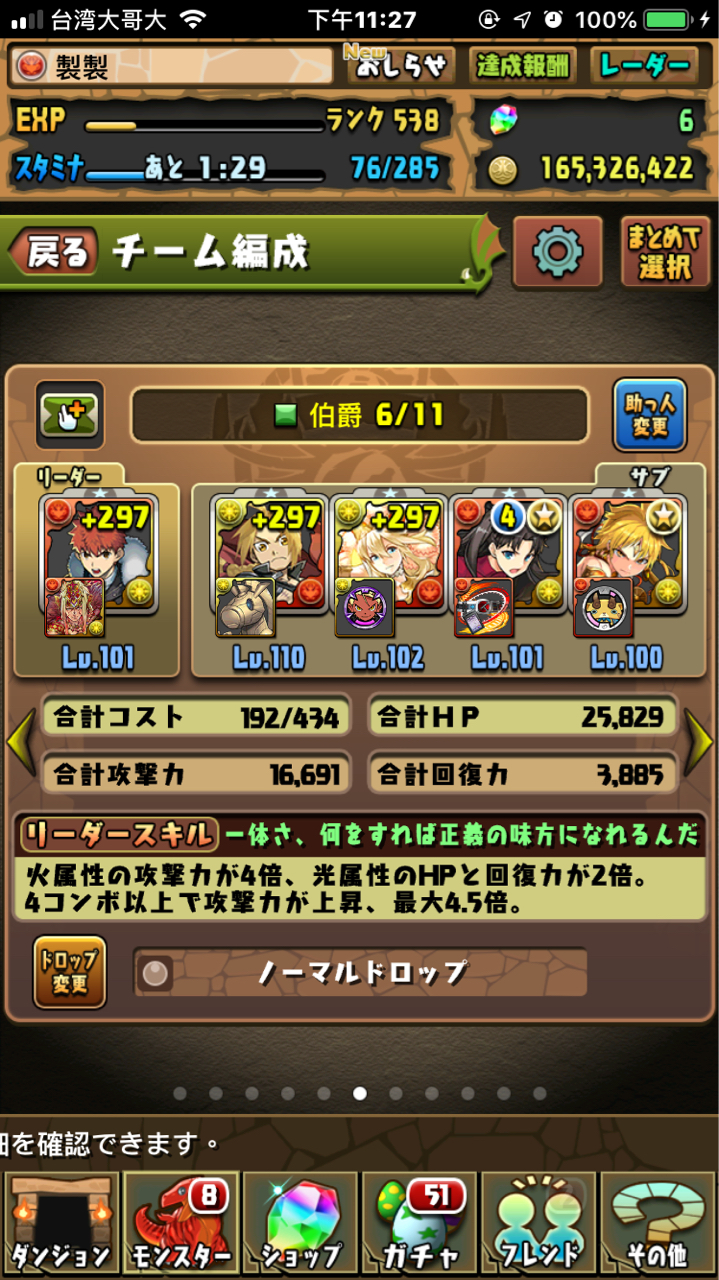
Task: Open 達成報酬 achievement rewards
Action: (521, 66)
